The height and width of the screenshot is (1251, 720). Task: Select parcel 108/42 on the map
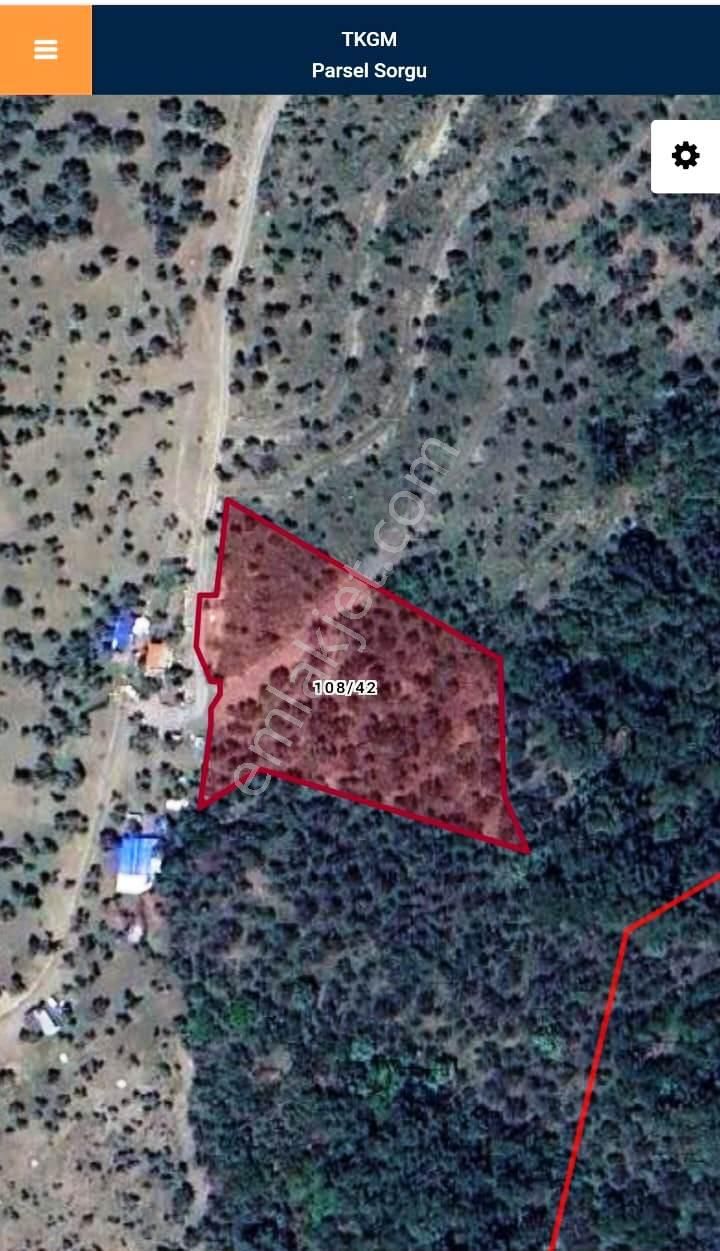click(x=345, y=688)
